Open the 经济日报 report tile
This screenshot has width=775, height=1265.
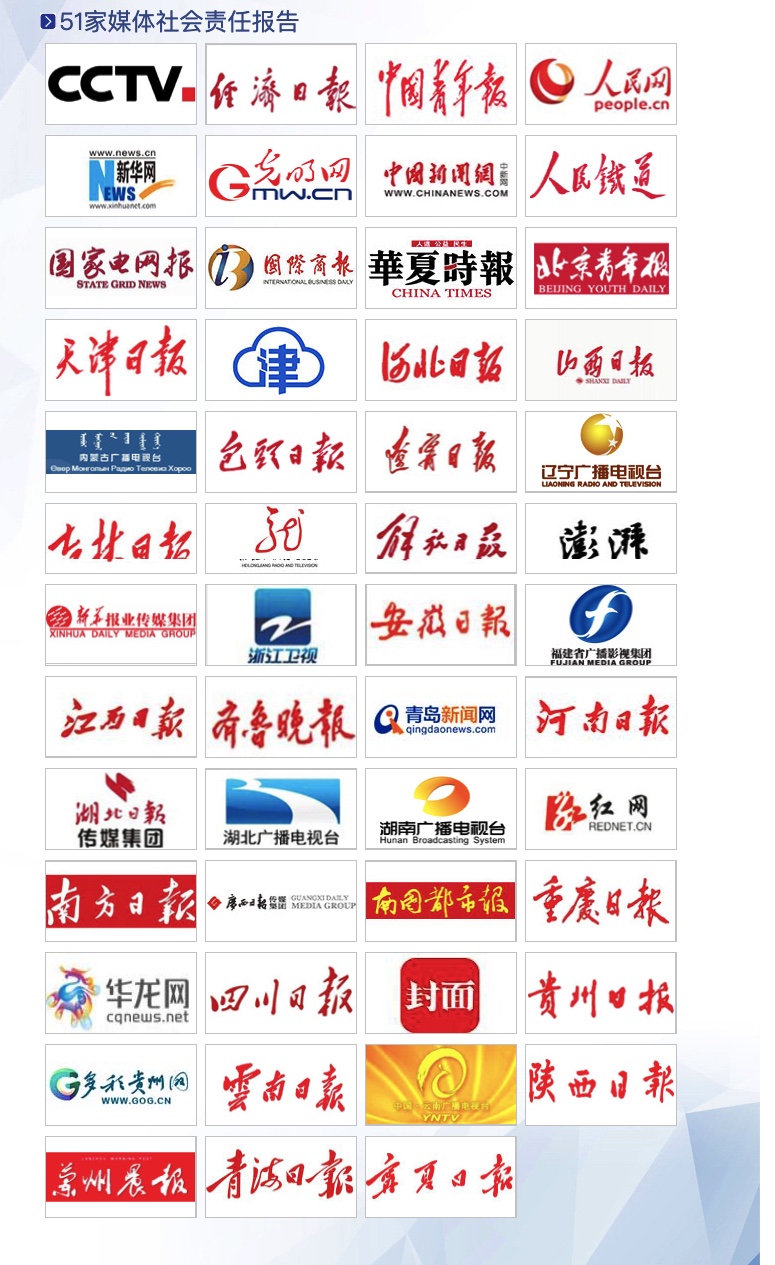point(281,84)
